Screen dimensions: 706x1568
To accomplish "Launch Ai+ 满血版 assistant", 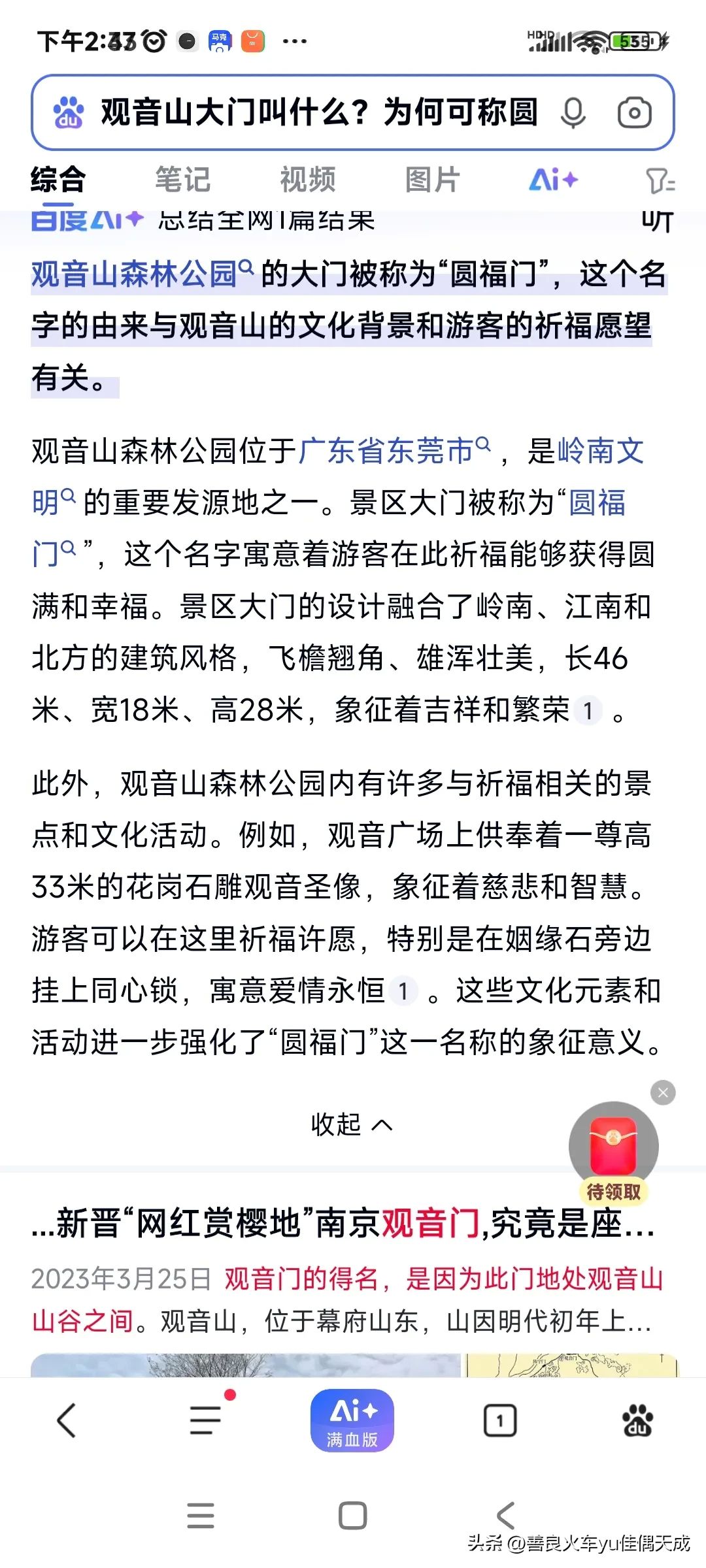I will tap(352, 1420).
